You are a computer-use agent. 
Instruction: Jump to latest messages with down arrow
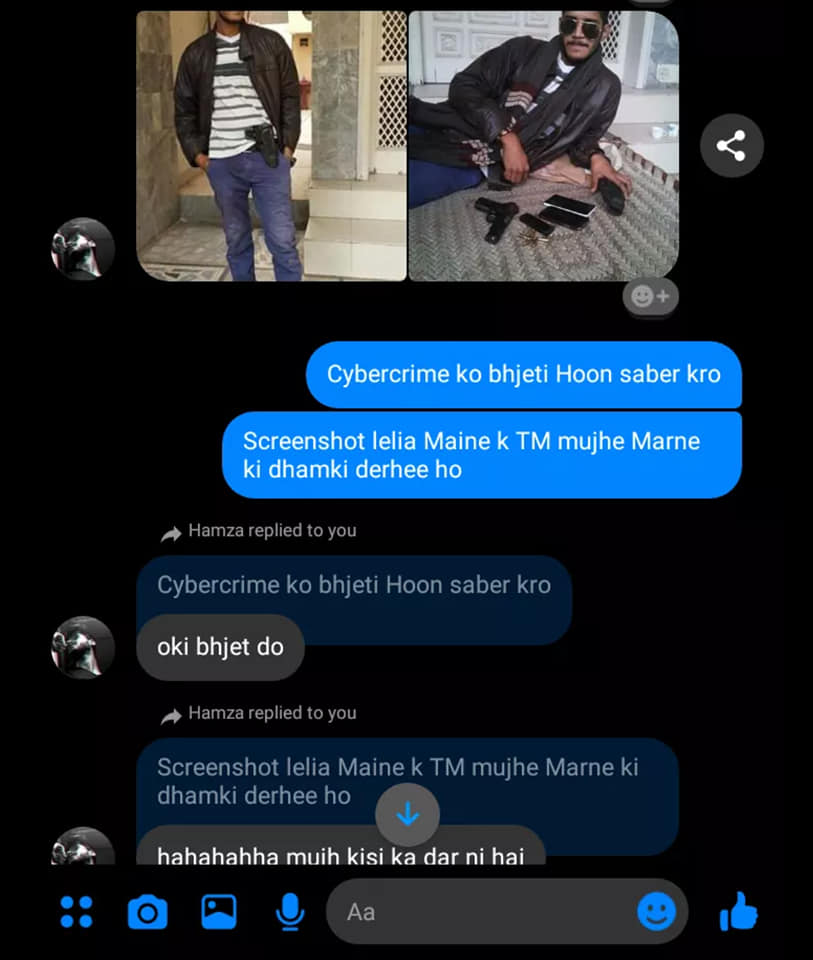pos(407,815)
